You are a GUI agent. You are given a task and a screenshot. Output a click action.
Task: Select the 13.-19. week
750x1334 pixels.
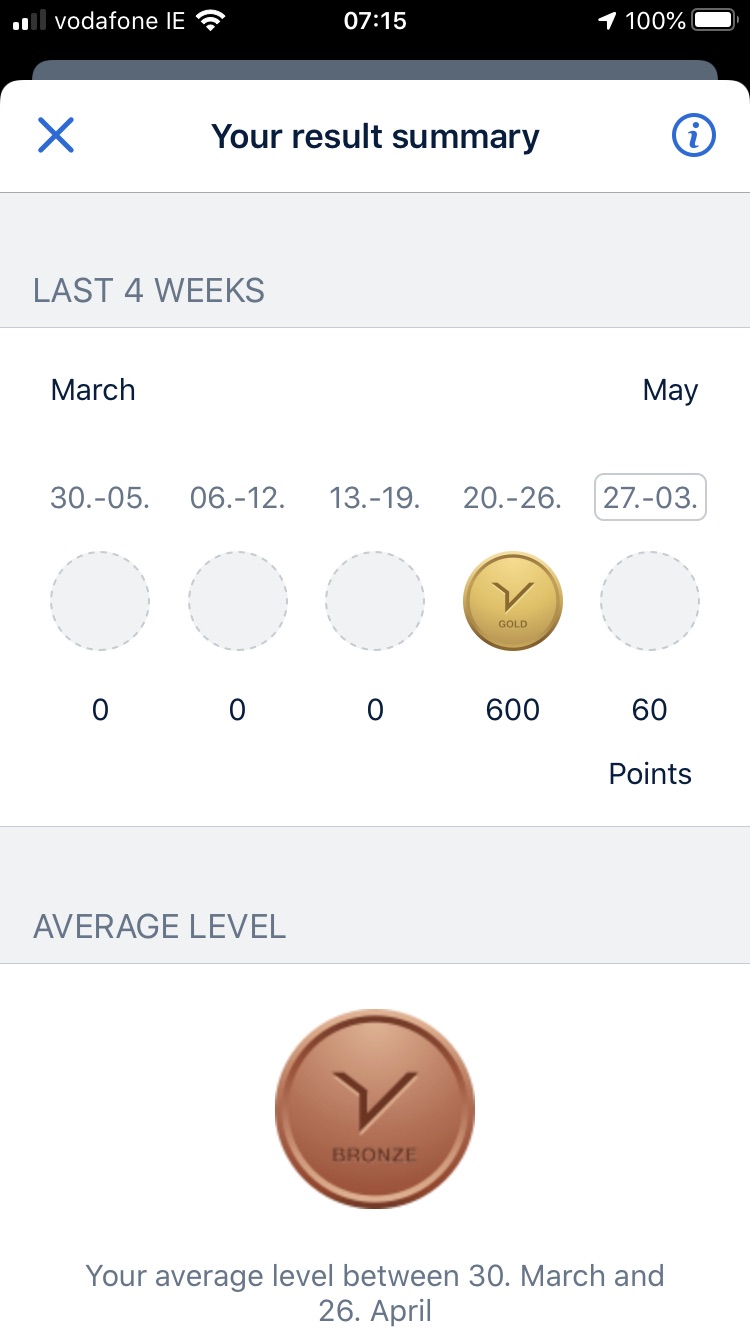375,497
